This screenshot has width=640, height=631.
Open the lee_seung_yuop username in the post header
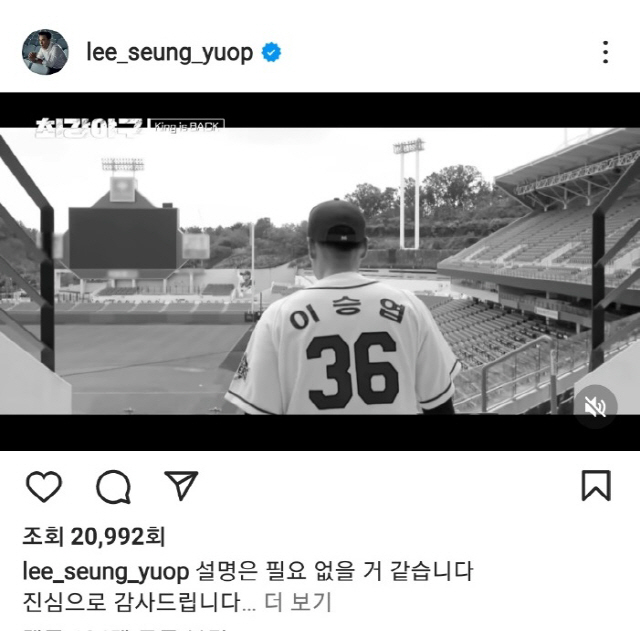[170, 52]
